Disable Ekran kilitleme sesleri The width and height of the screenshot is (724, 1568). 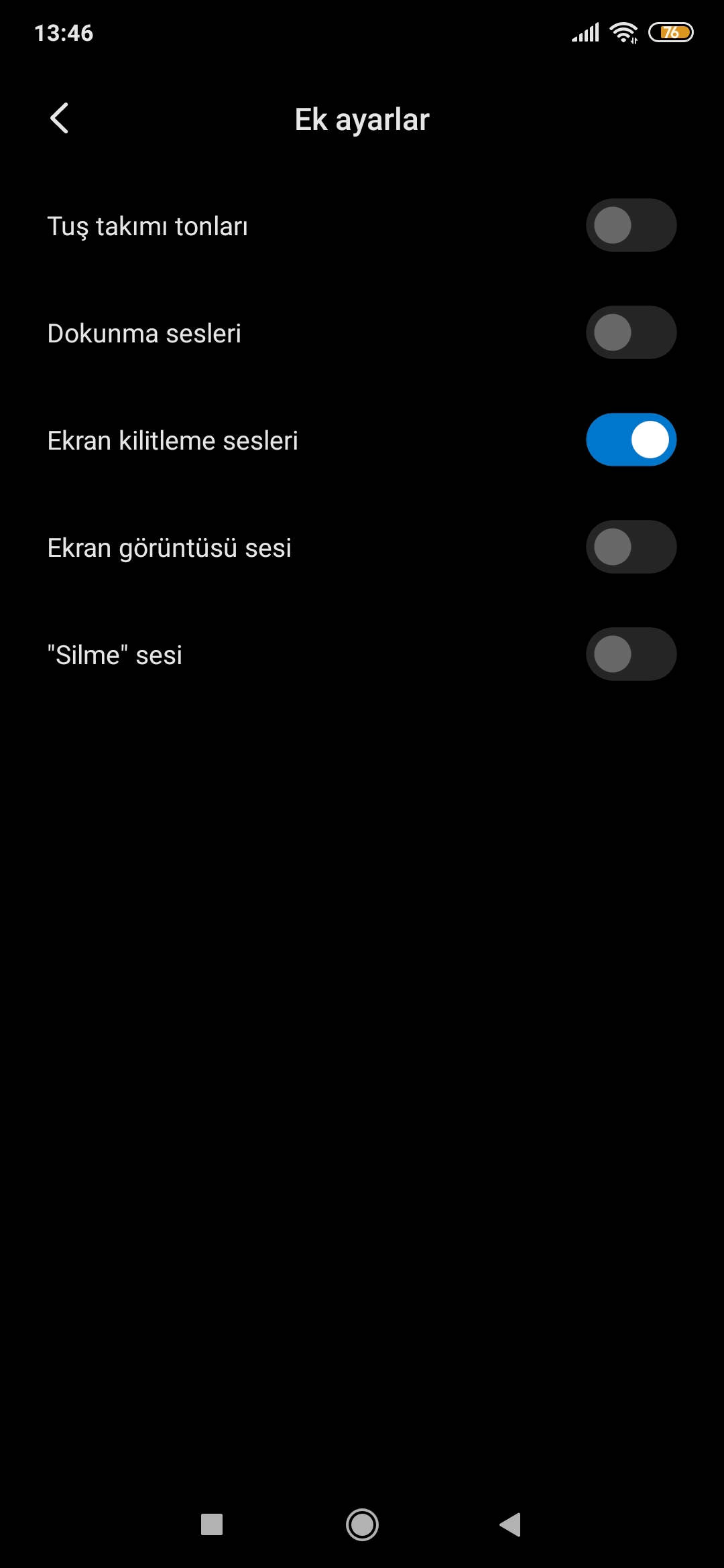coord(631,440)
